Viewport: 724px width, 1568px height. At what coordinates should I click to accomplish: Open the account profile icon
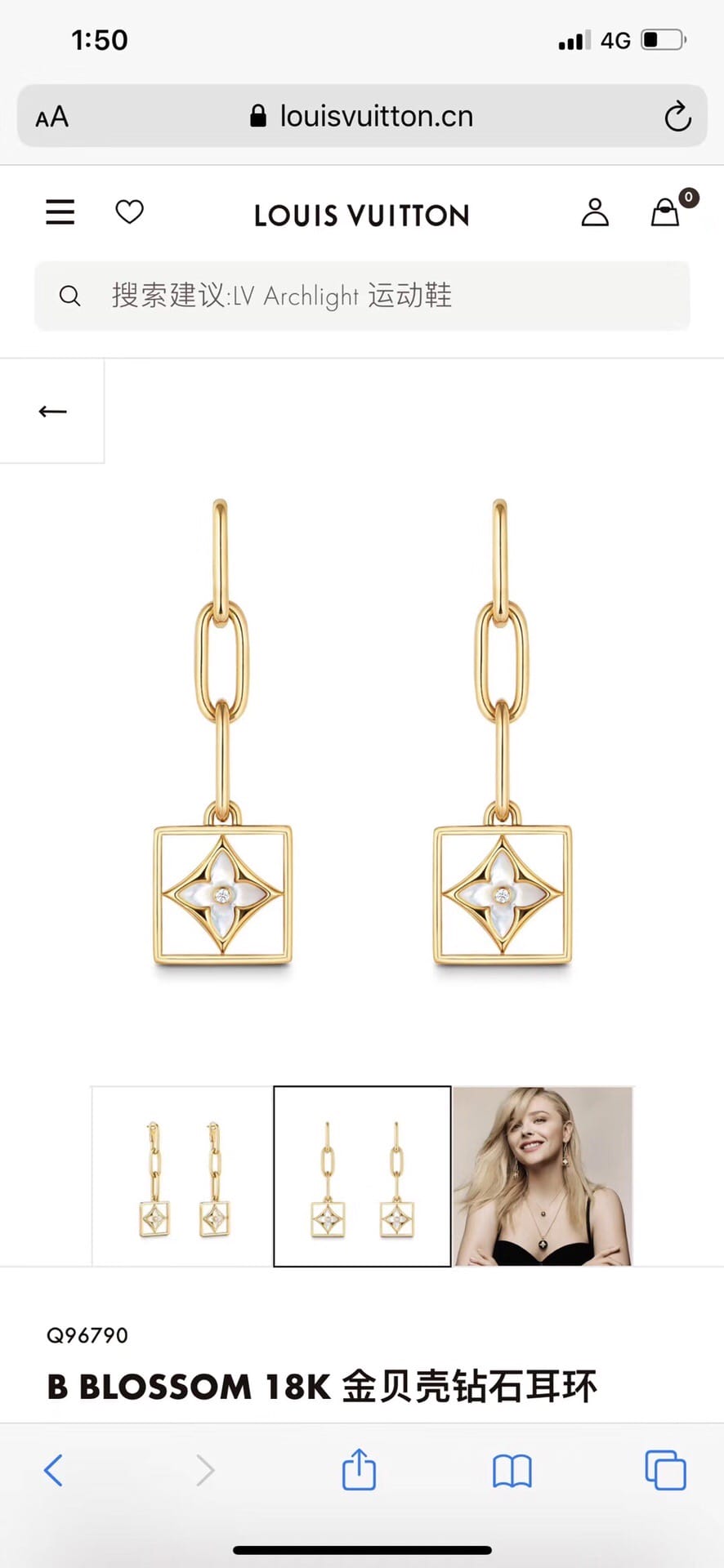click(595, 212)
